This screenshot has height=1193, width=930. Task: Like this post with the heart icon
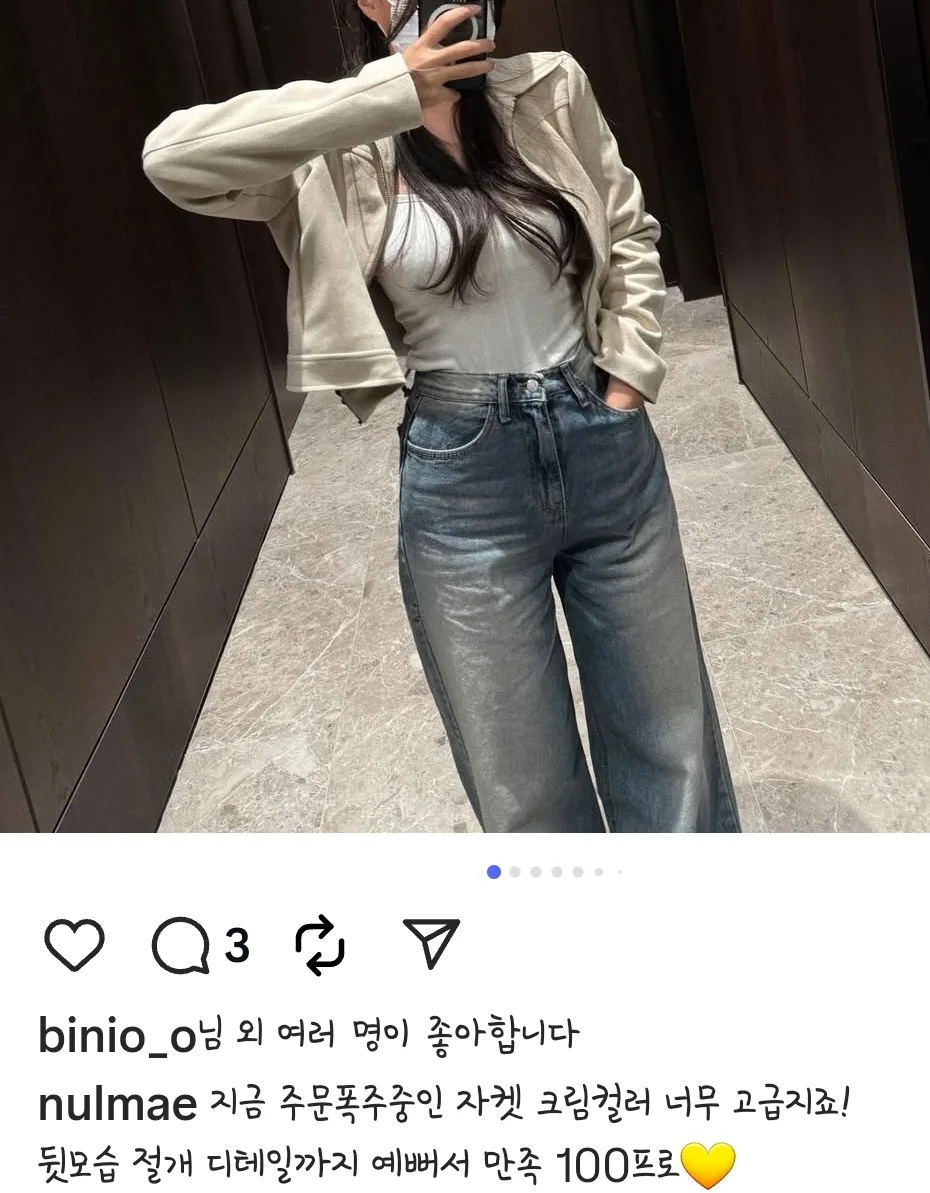click(x=75, y=945)
